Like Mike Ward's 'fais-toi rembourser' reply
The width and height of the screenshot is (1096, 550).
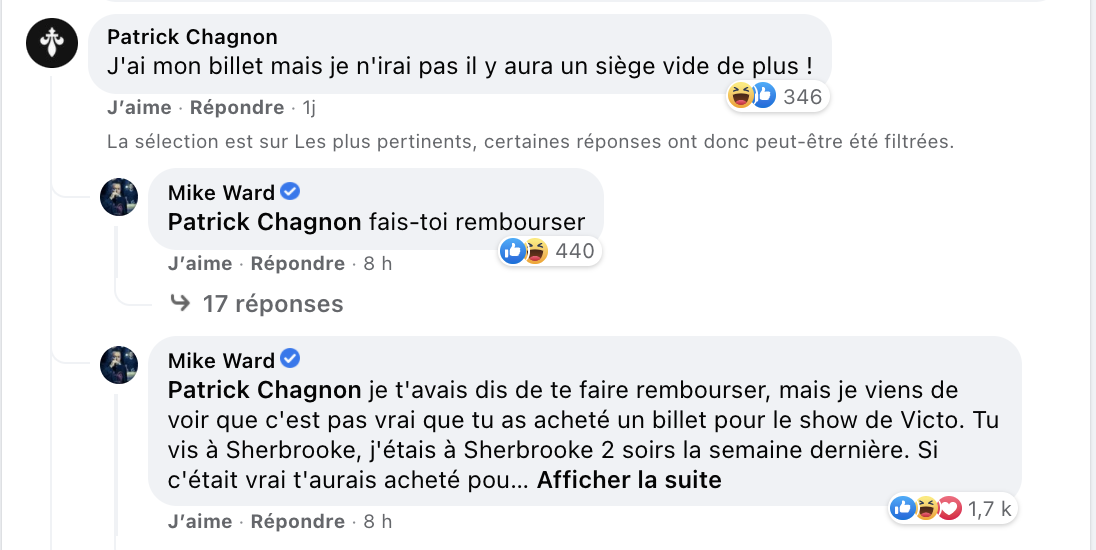[x=200, y=264]
